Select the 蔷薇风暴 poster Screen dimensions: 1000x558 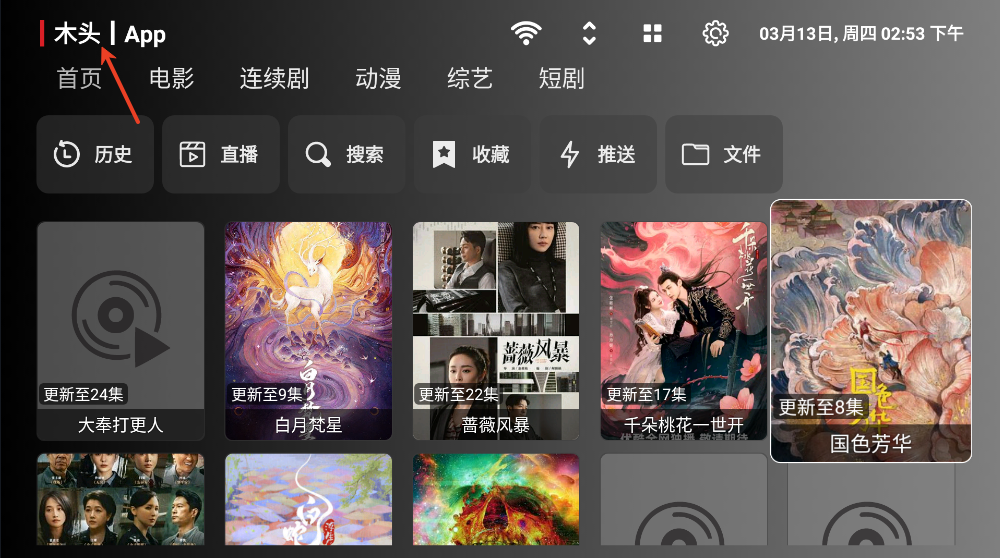point(496,330)
